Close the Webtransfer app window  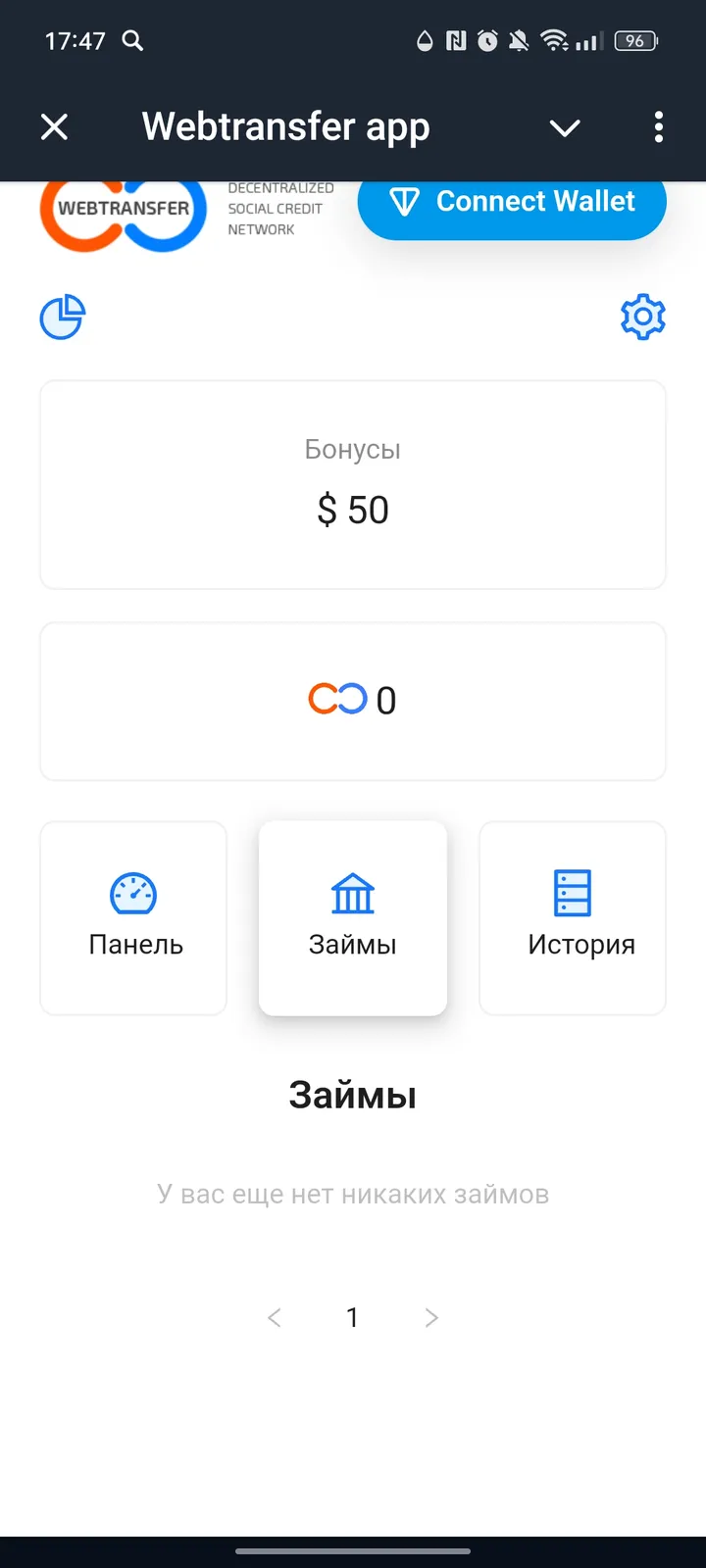(x=55, y=127)
